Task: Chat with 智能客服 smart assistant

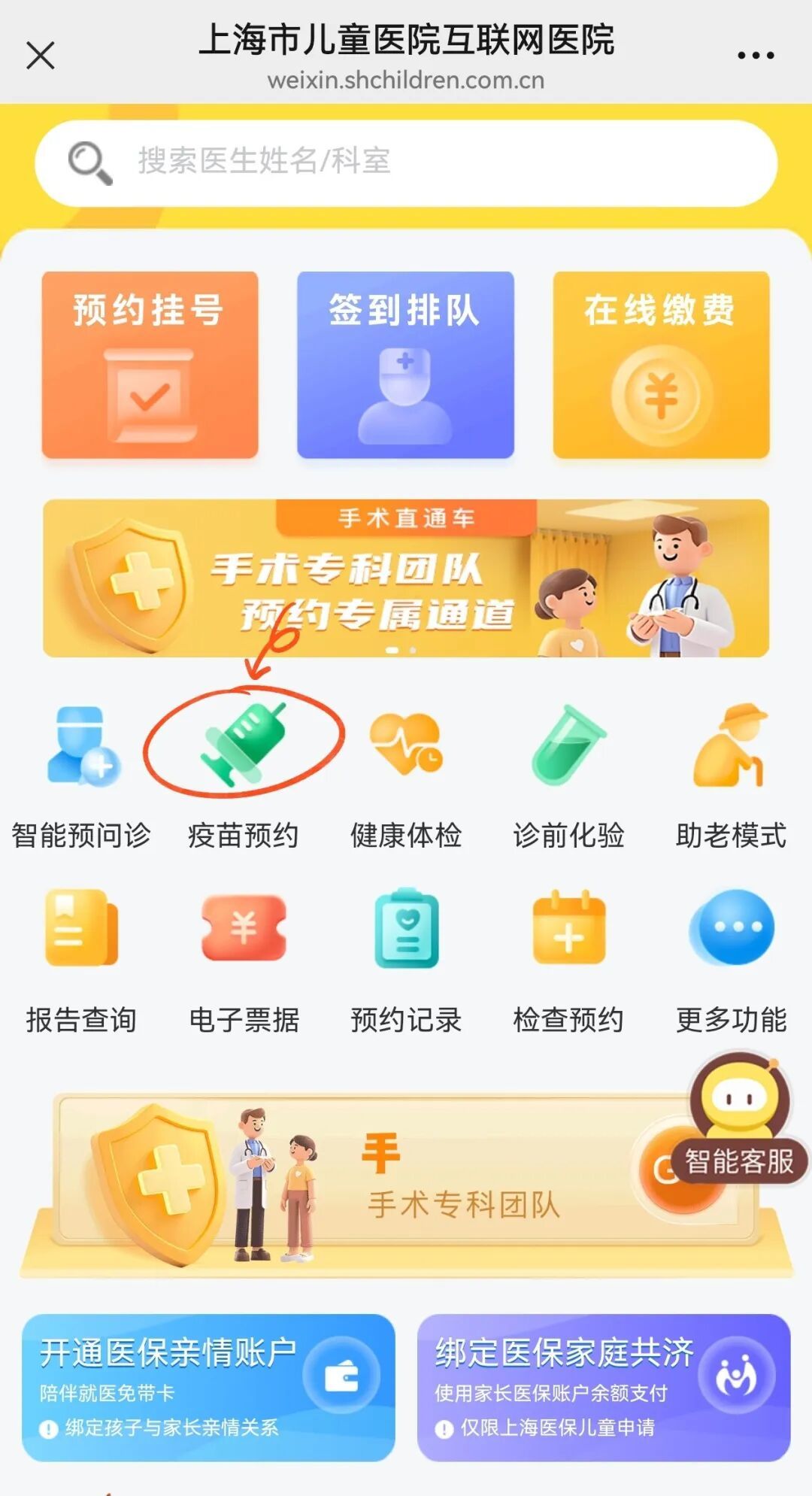Action: pos(740,1121)
